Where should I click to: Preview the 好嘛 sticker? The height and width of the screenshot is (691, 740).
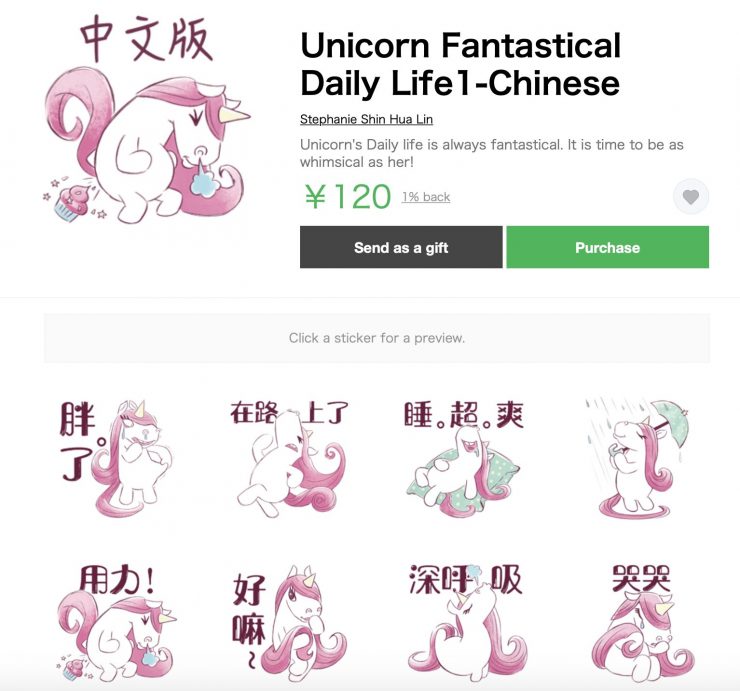coord(290,620)
